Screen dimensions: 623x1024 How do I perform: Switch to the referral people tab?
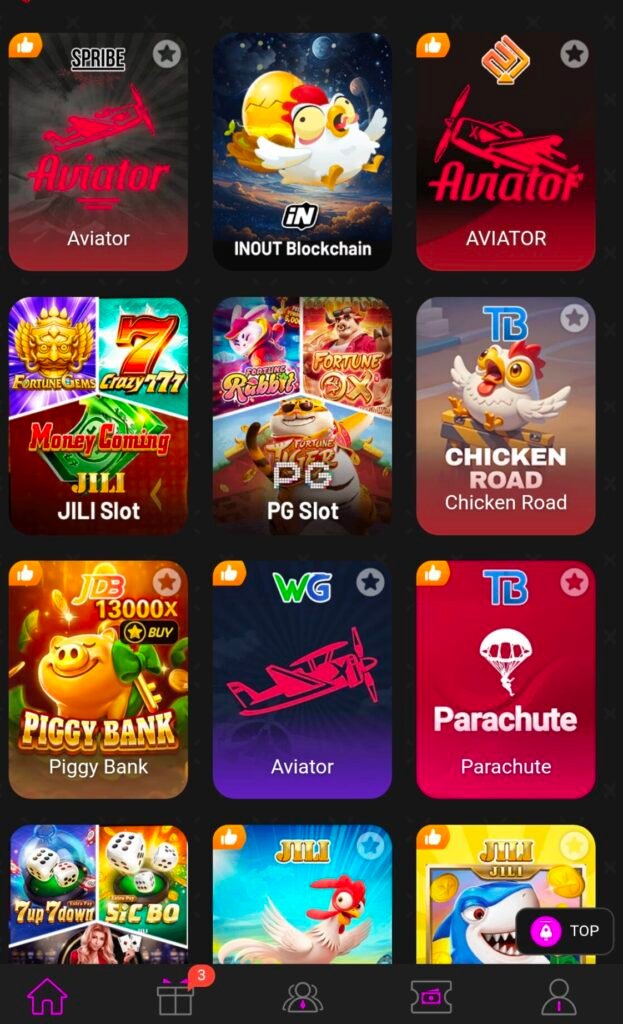point(302,996)
